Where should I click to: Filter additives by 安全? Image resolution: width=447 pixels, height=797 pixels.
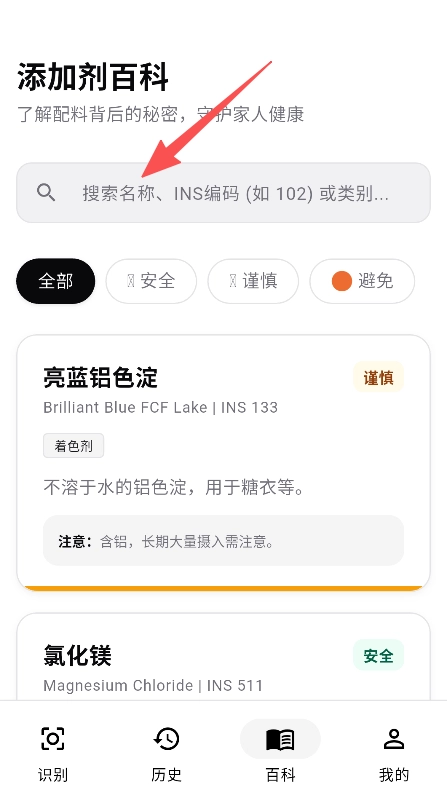[x=151, y=281]
